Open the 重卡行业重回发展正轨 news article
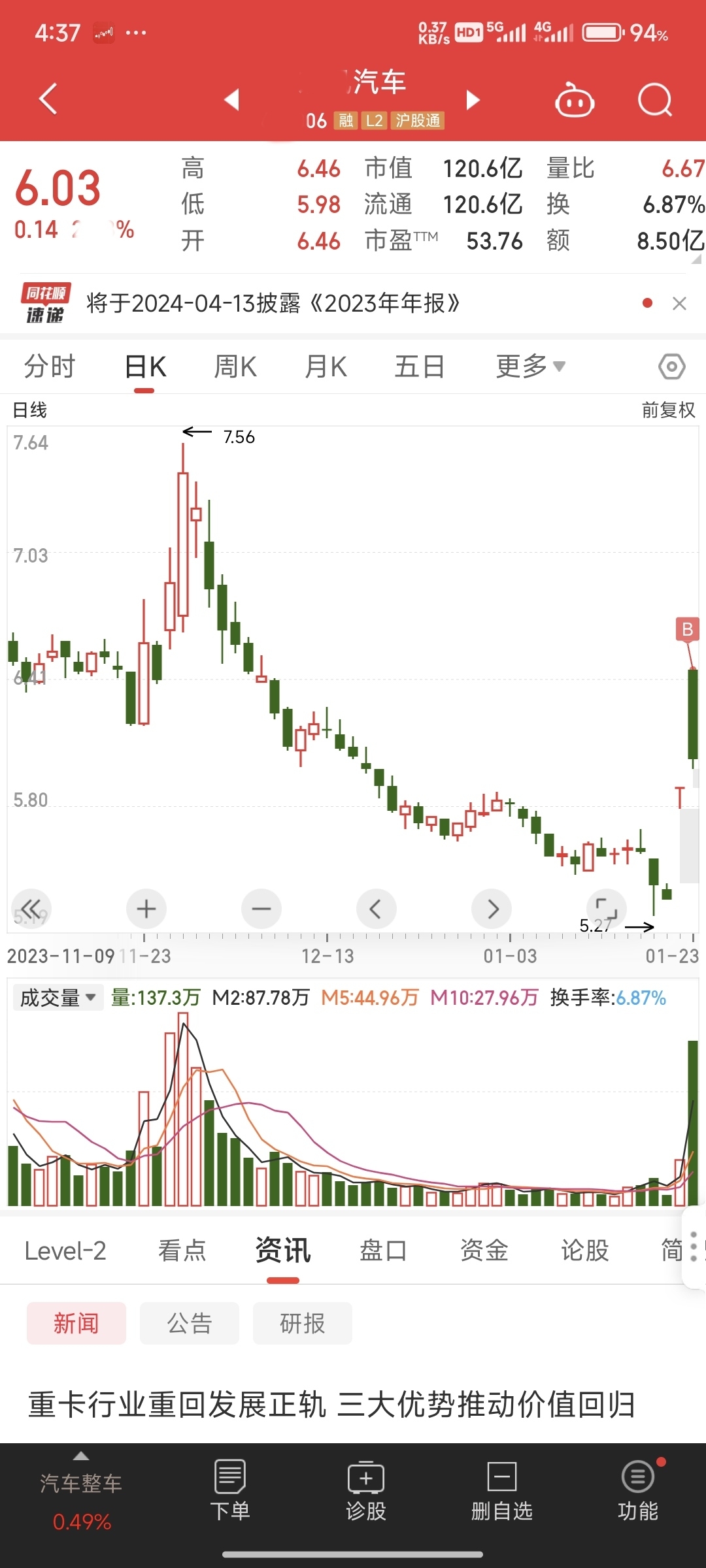The width and height of the screenshot is (706, 1568). (331, 1405)
